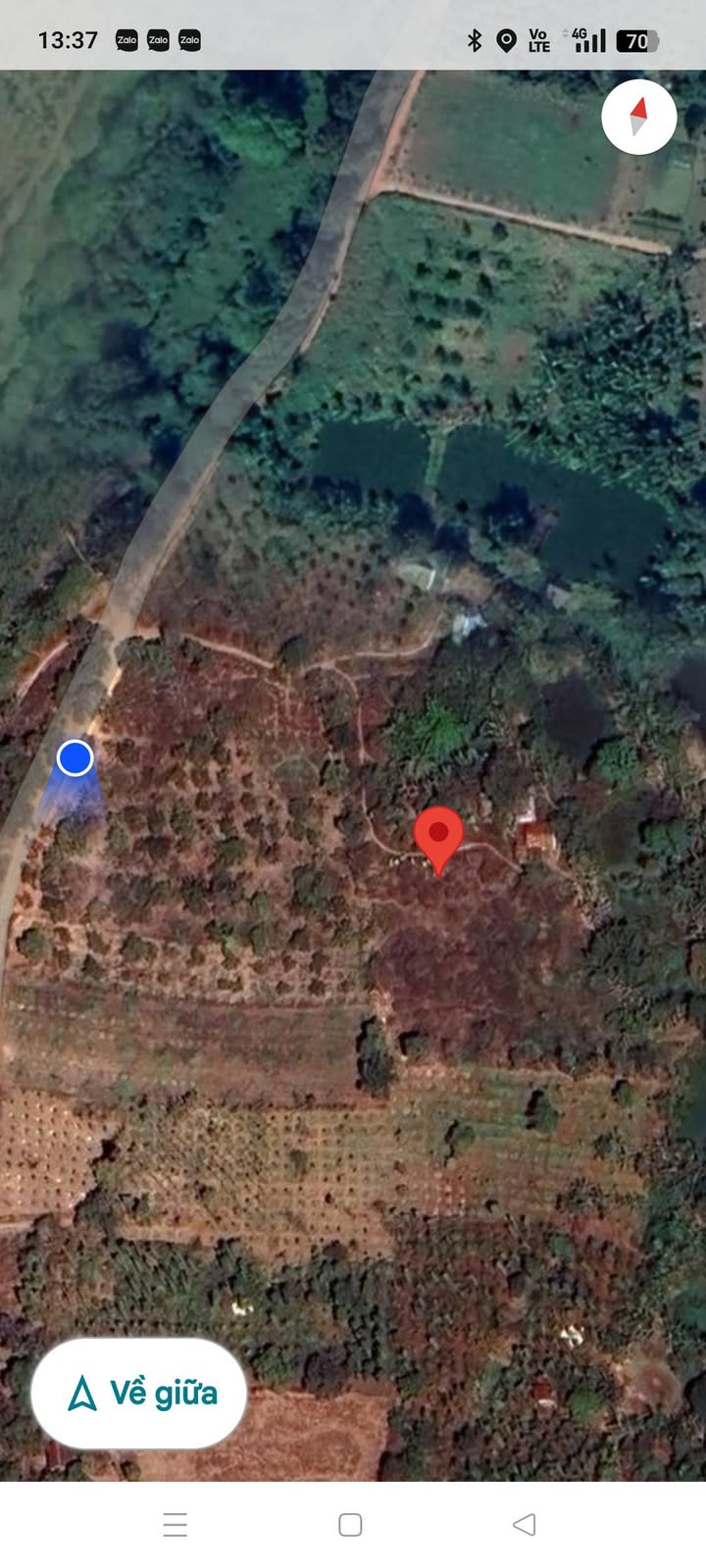Go to home screen via home button

pyautogui.click(x=350, y=1524)
